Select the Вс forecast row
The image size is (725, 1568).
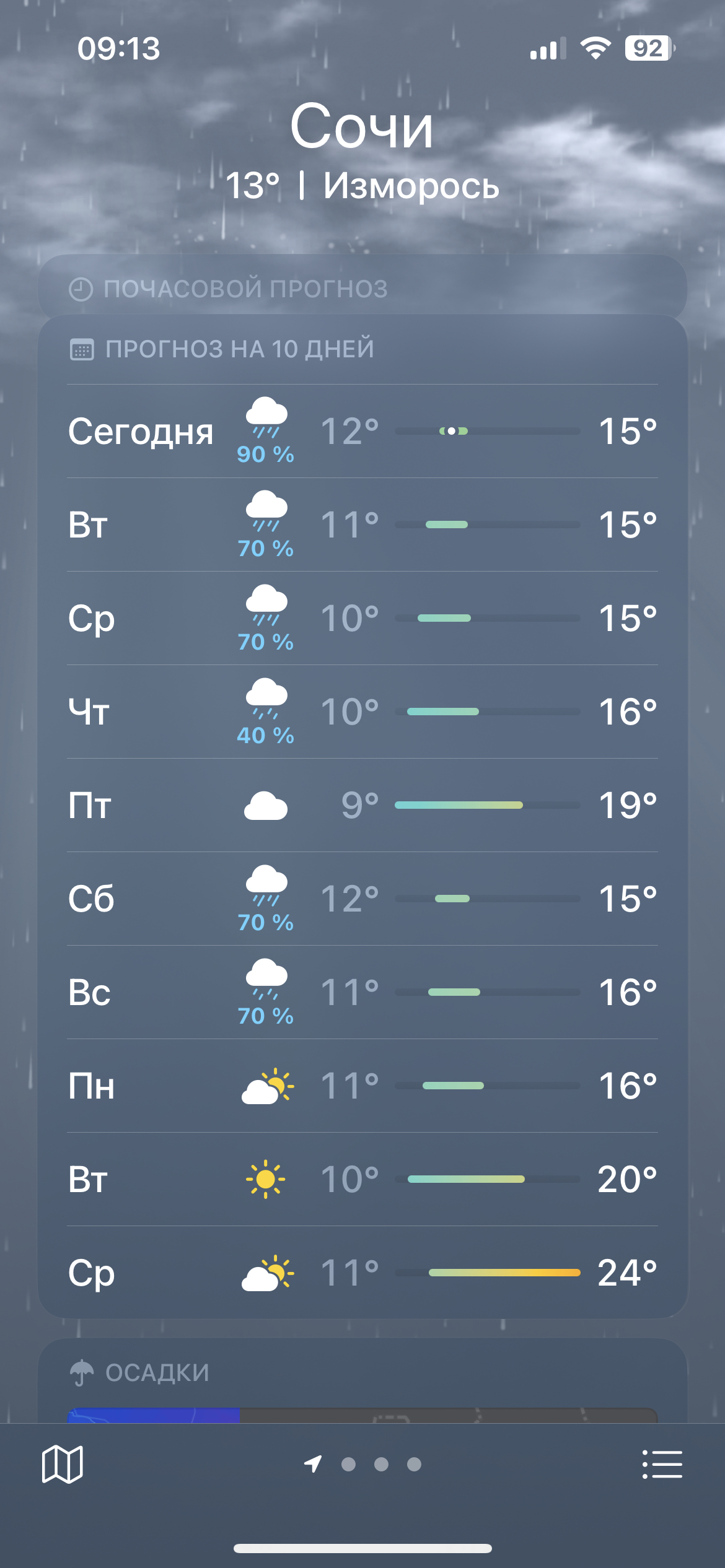[x=362, y=992]
